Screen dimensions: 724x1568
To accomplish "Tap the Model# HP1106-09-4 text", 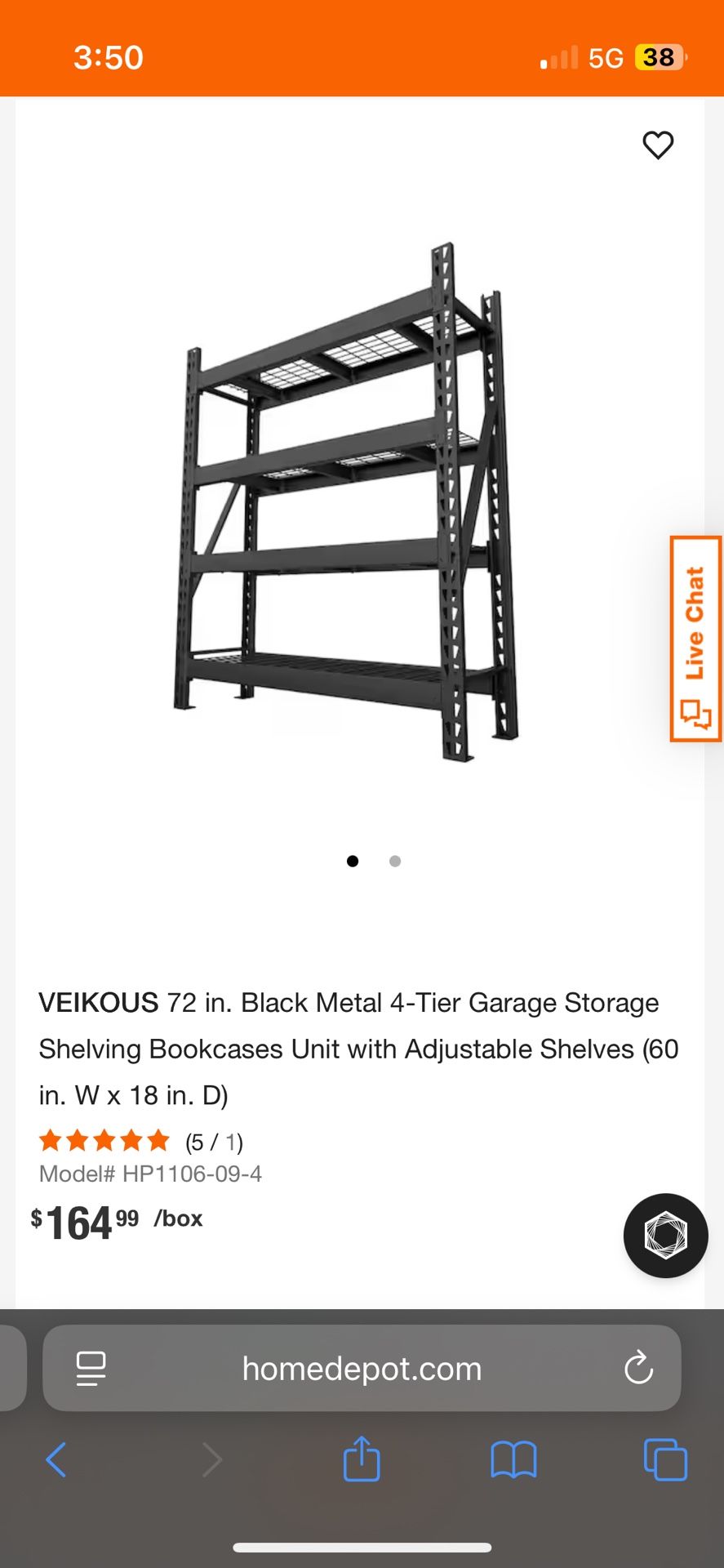I will coord(151,1174).
